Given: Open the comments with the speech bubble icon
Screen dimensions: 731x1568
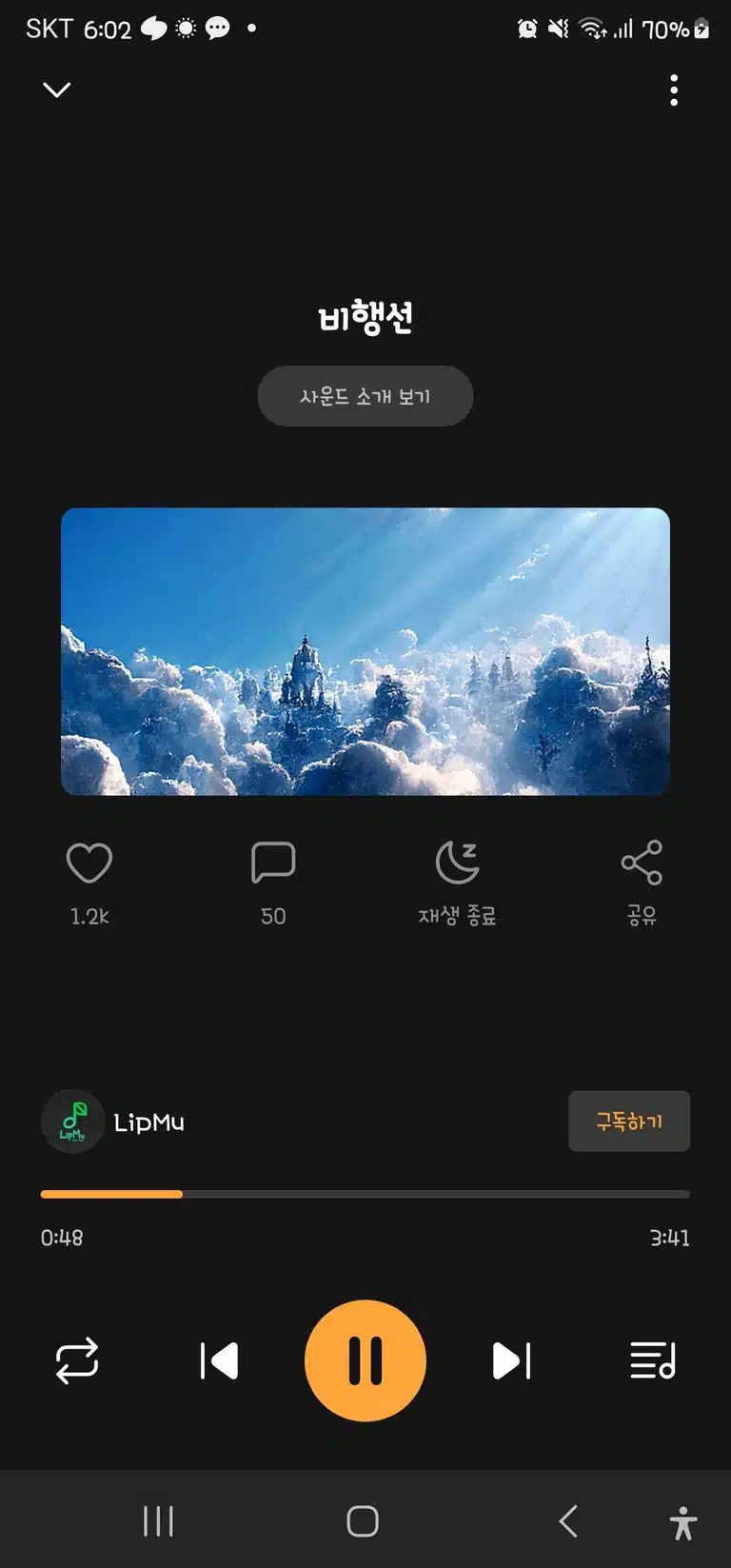Looking at the screenshot, I should (x=273, y=863).
